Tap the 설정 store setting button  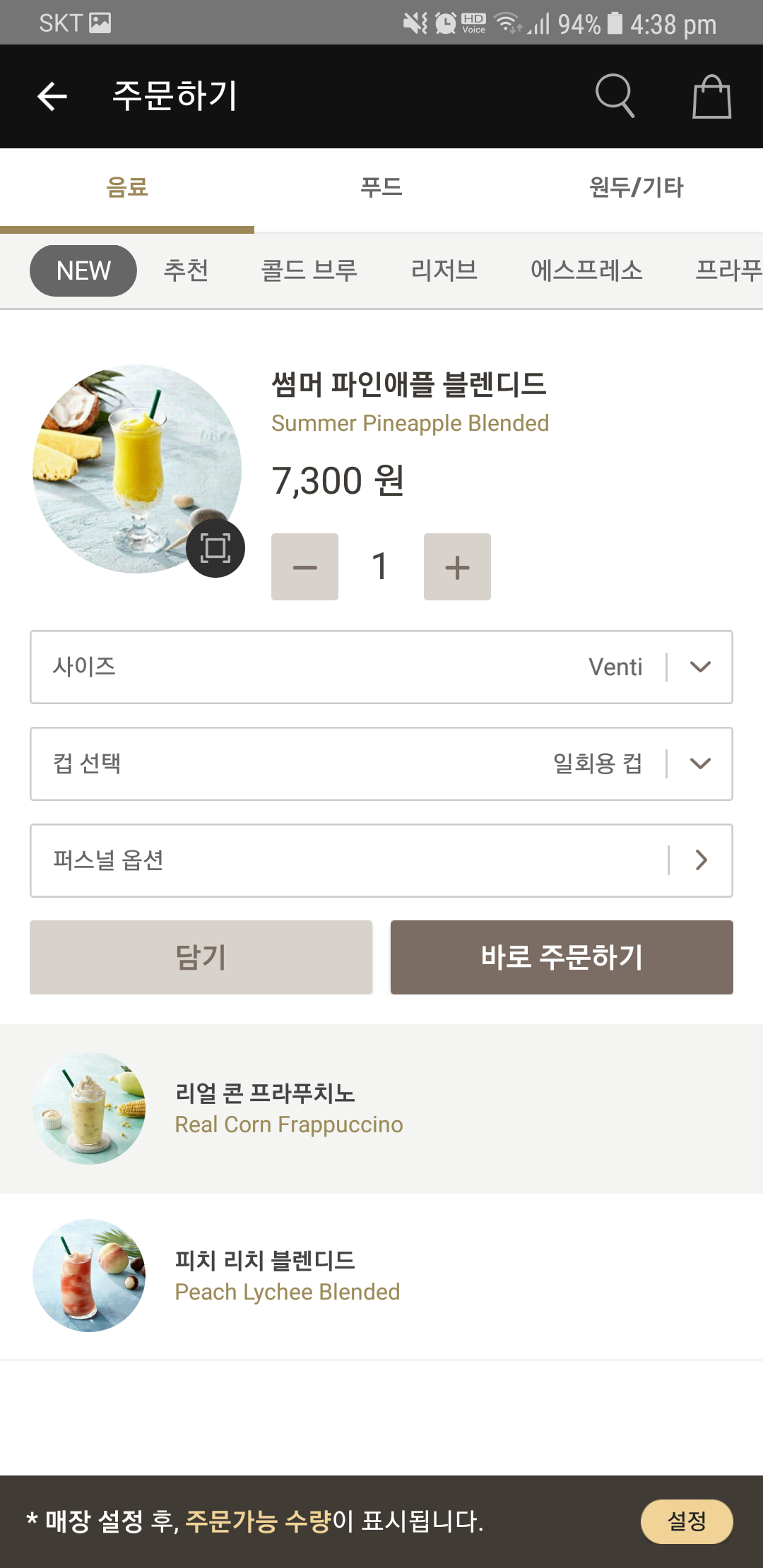point(686,1521)
